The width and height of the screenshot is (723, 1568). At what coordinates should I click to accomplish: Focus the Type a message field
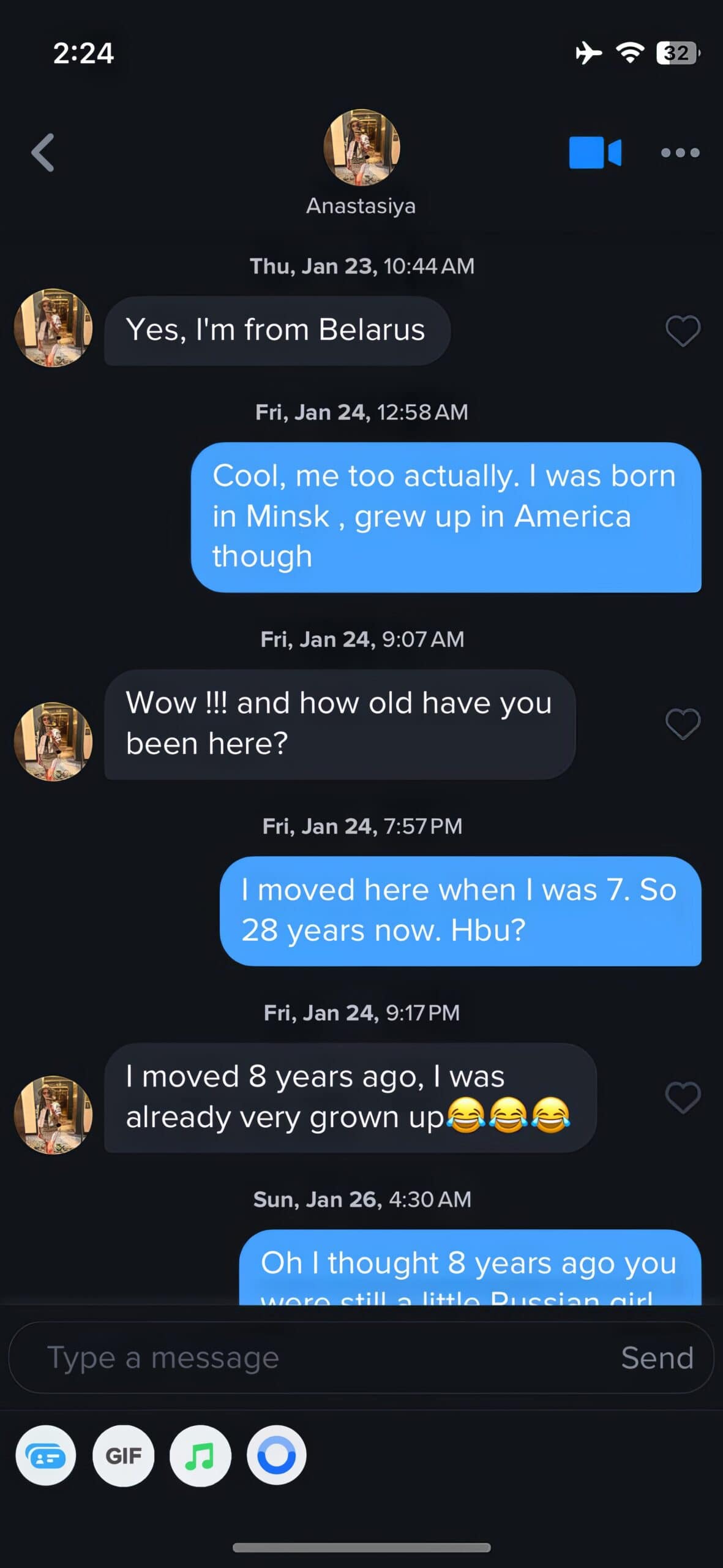[x=318, y=1358]
